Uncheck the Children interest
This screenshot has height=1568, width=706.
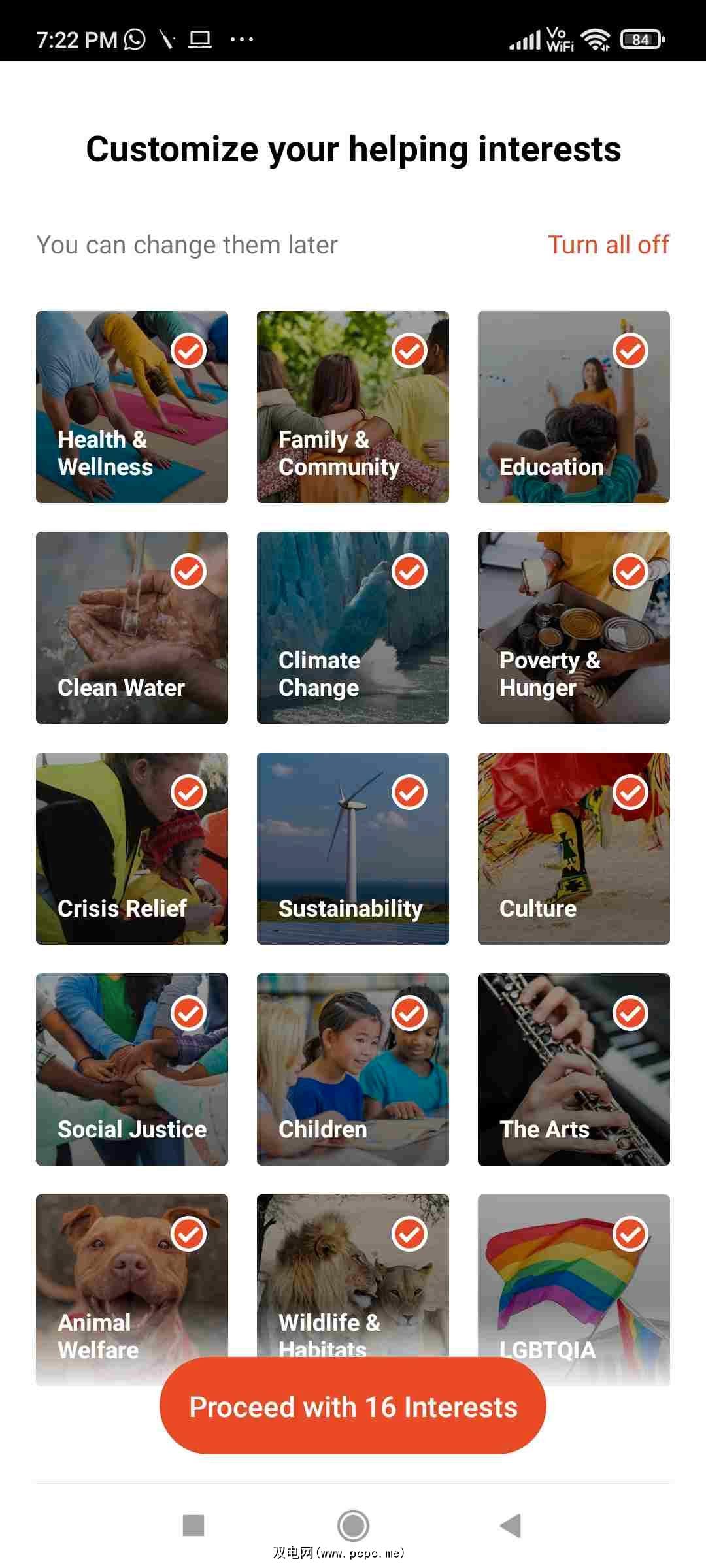point(353,1069)
